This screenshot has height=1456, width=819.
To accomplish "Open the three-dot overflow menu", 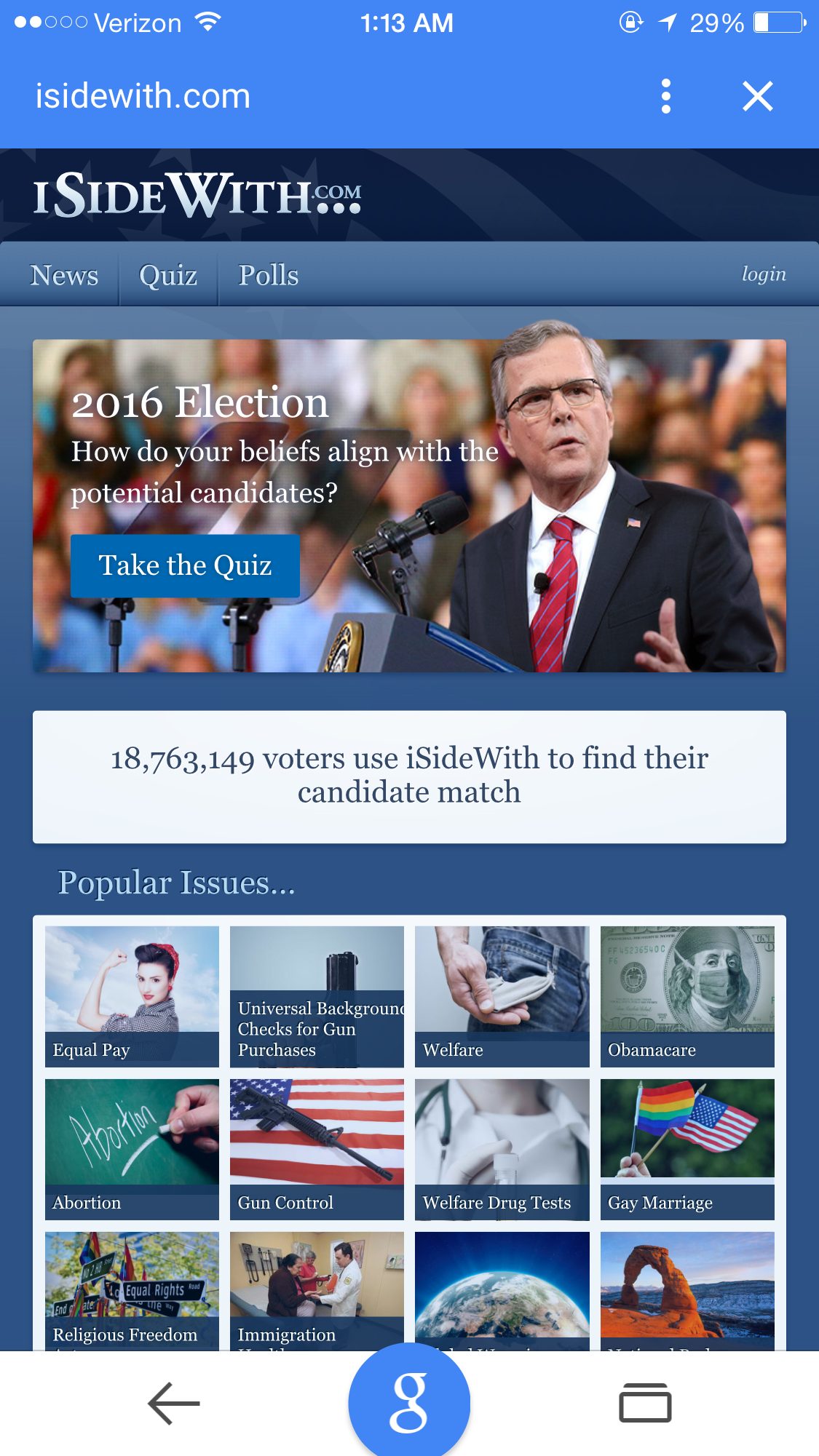I will click(665, 96).
